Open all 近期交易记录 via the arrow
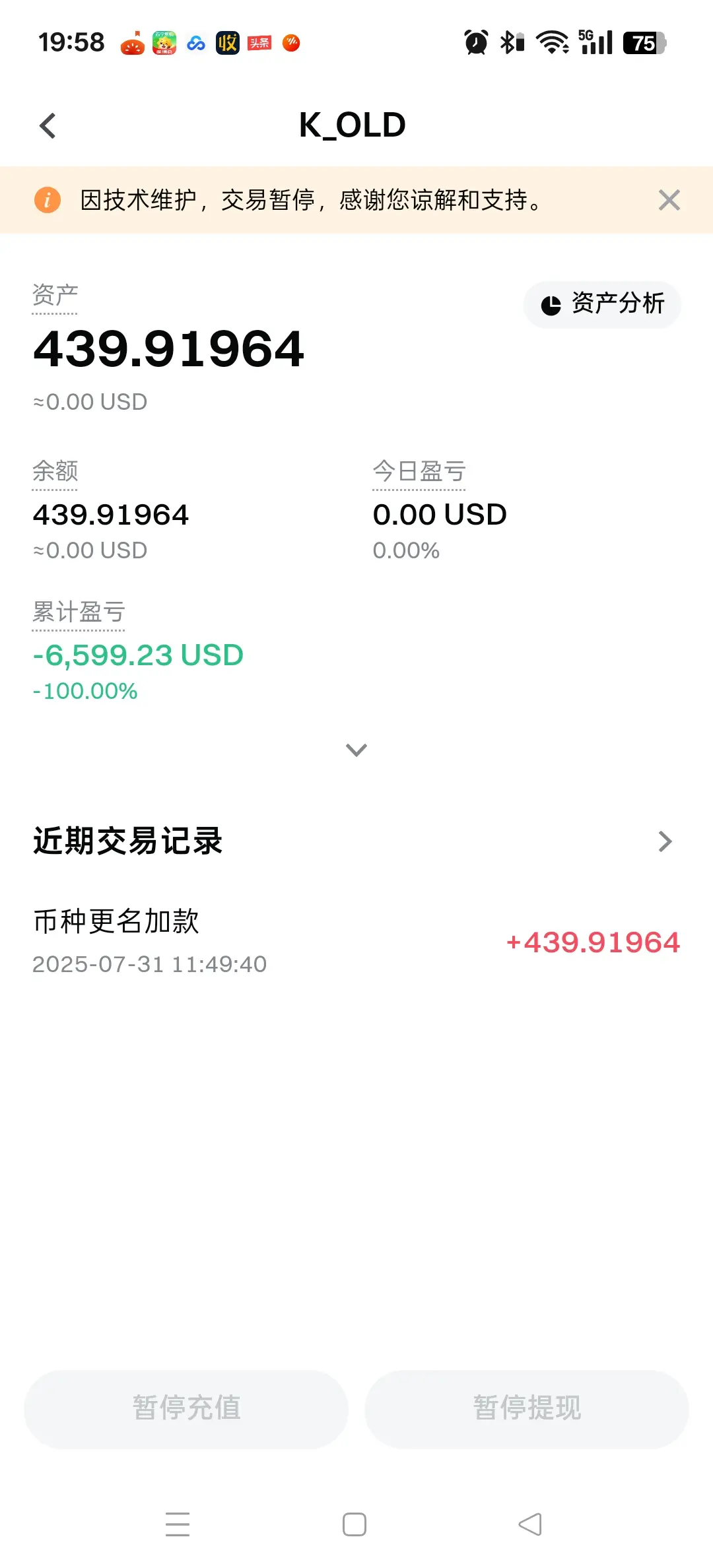The height and width of the screenshot is (1568, 713). point(665,841)
